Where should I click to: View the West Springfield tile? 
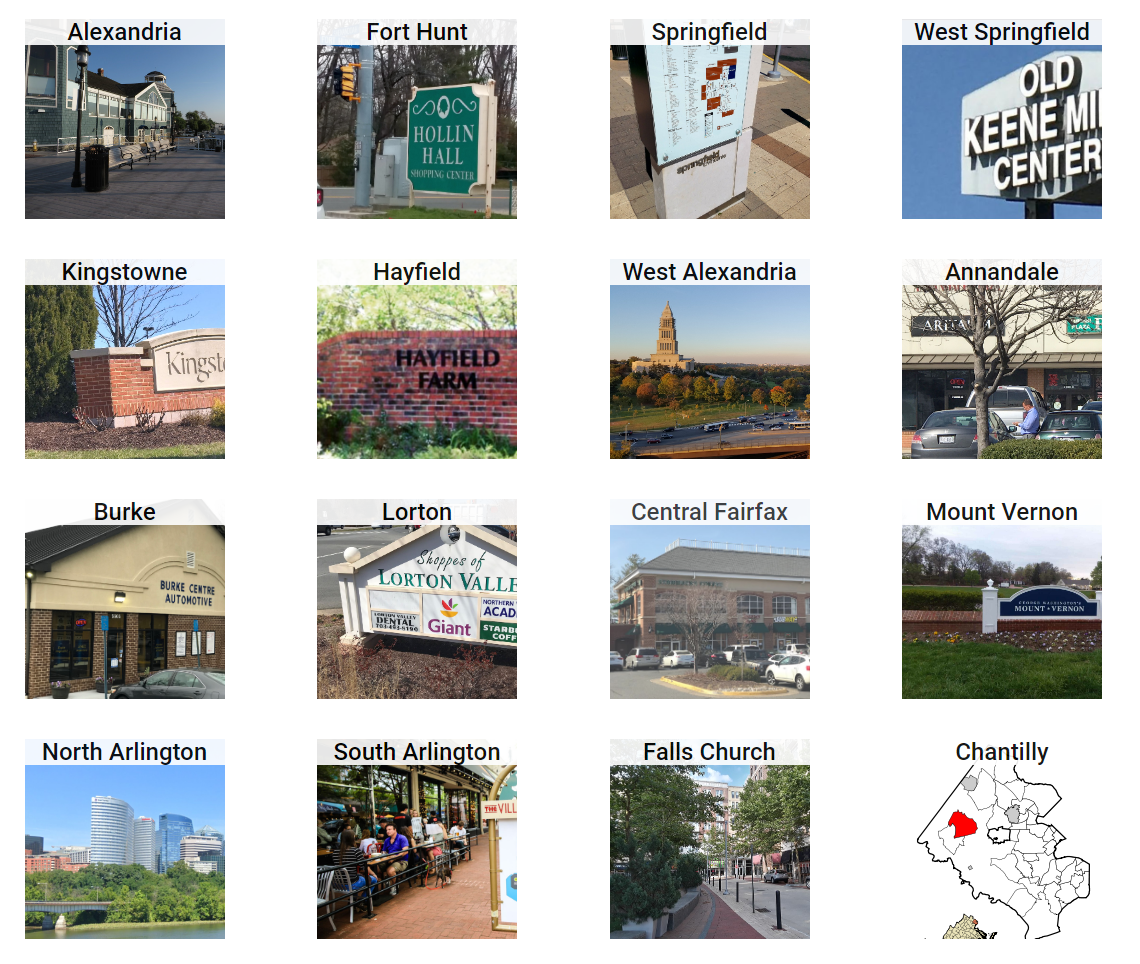[1002, 120]
